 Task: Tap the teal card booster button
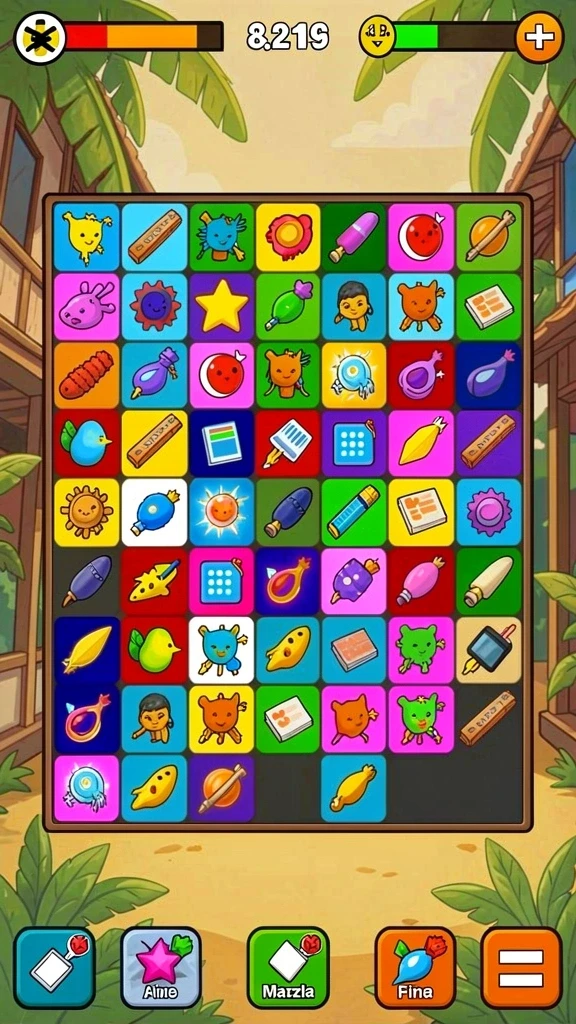tap(55, 968)
